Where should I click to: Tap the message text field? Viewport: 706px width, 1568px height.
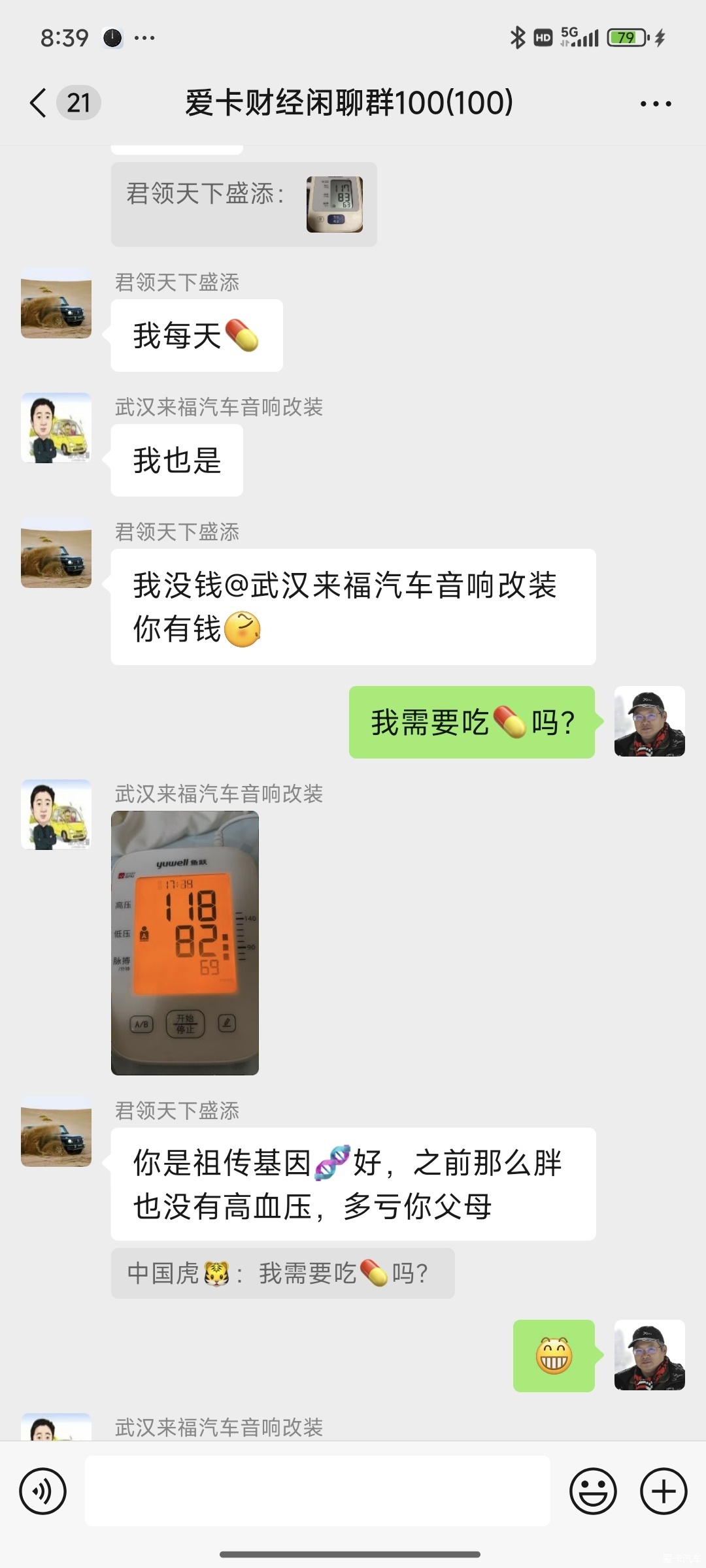[318, 1492]
